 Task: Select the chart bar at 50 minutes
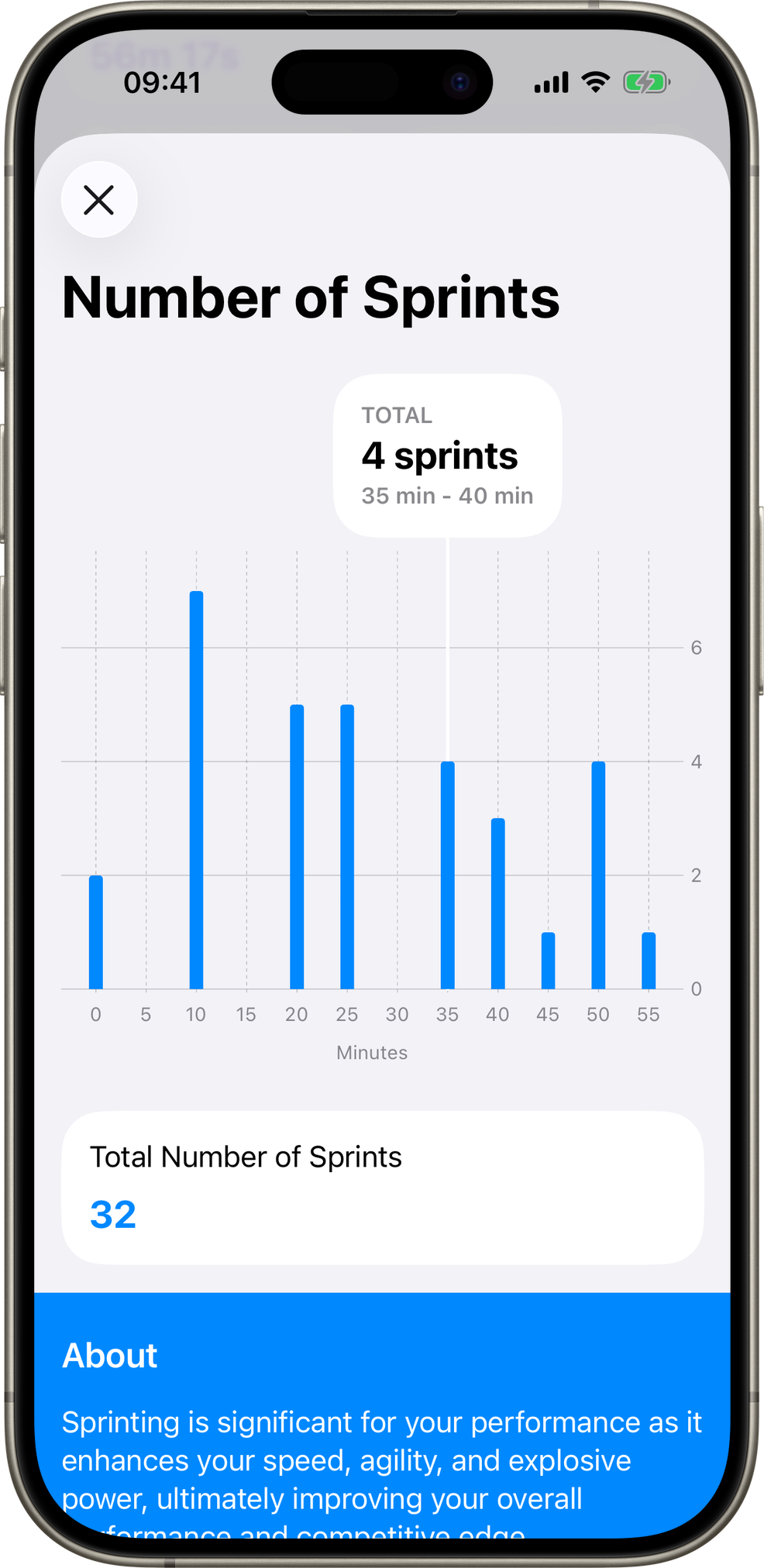598,875
